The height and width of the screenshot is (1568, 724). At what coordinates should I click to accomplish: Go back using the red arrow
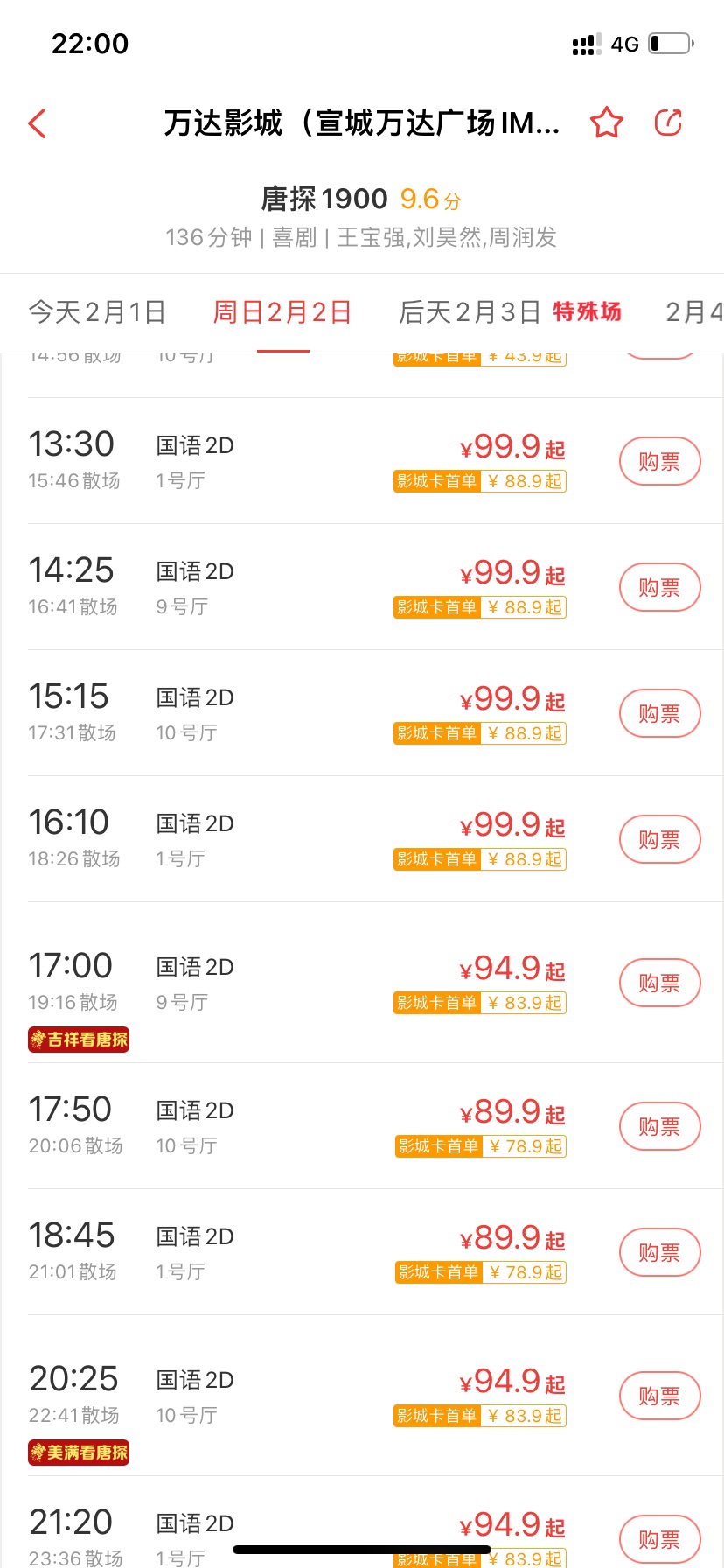pos(37,123)
